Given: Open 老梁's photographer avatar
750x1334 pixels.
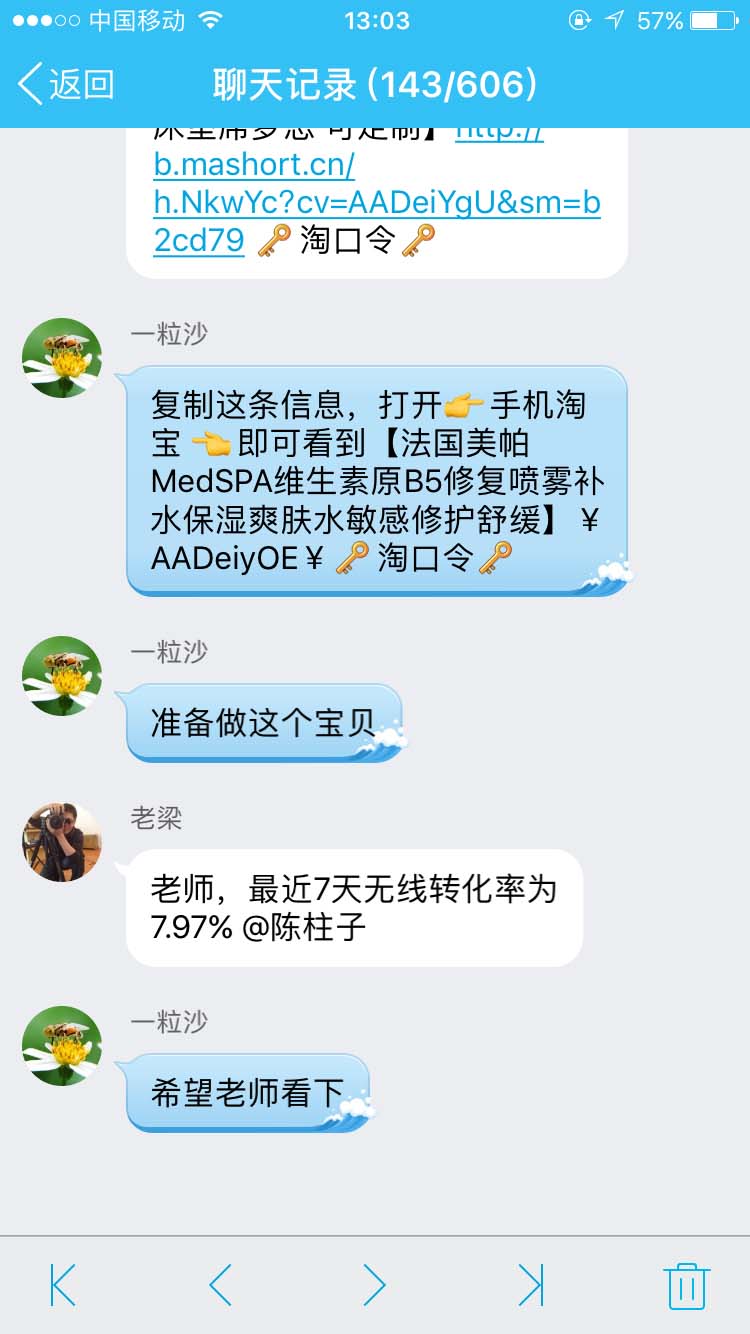Looking at the screenshot, I should 61,841.
